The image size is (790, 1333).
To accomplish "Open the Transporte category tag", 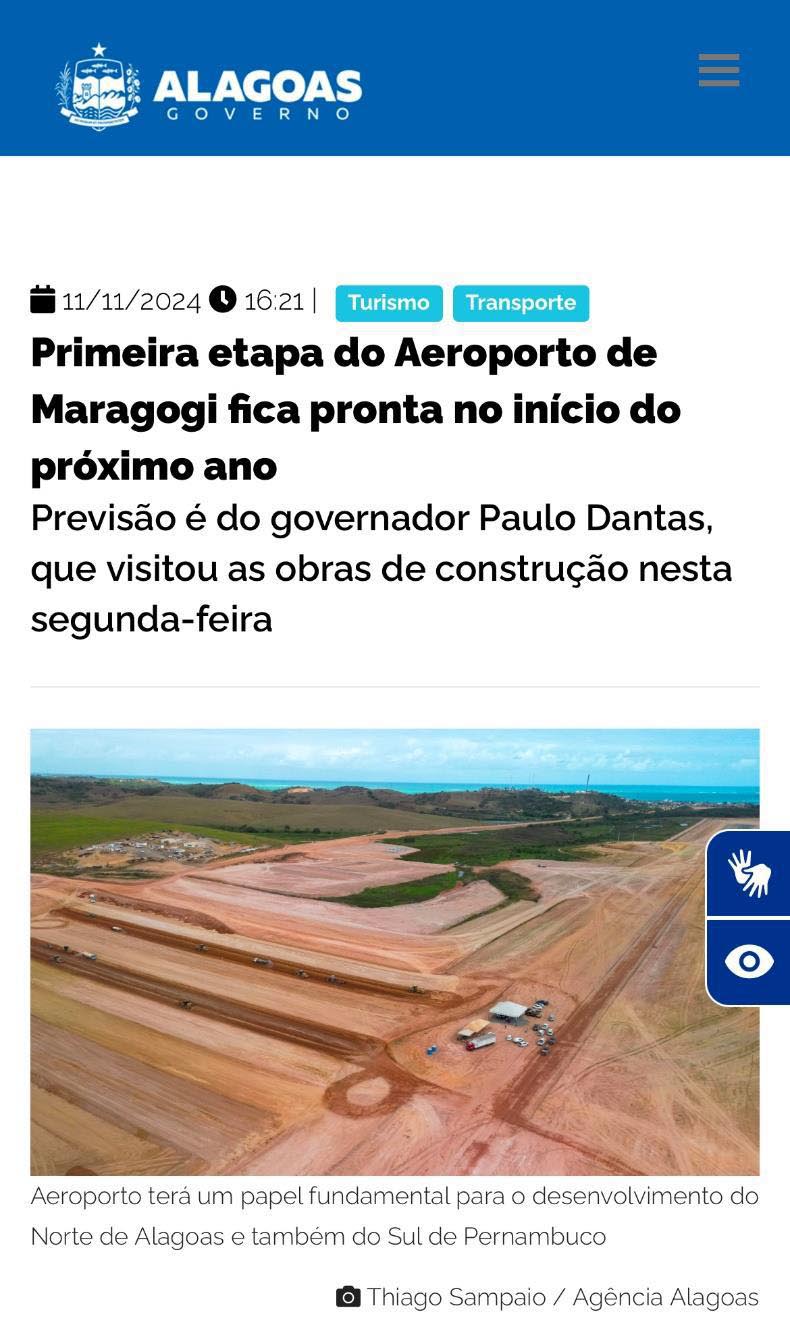I will 520,303.
